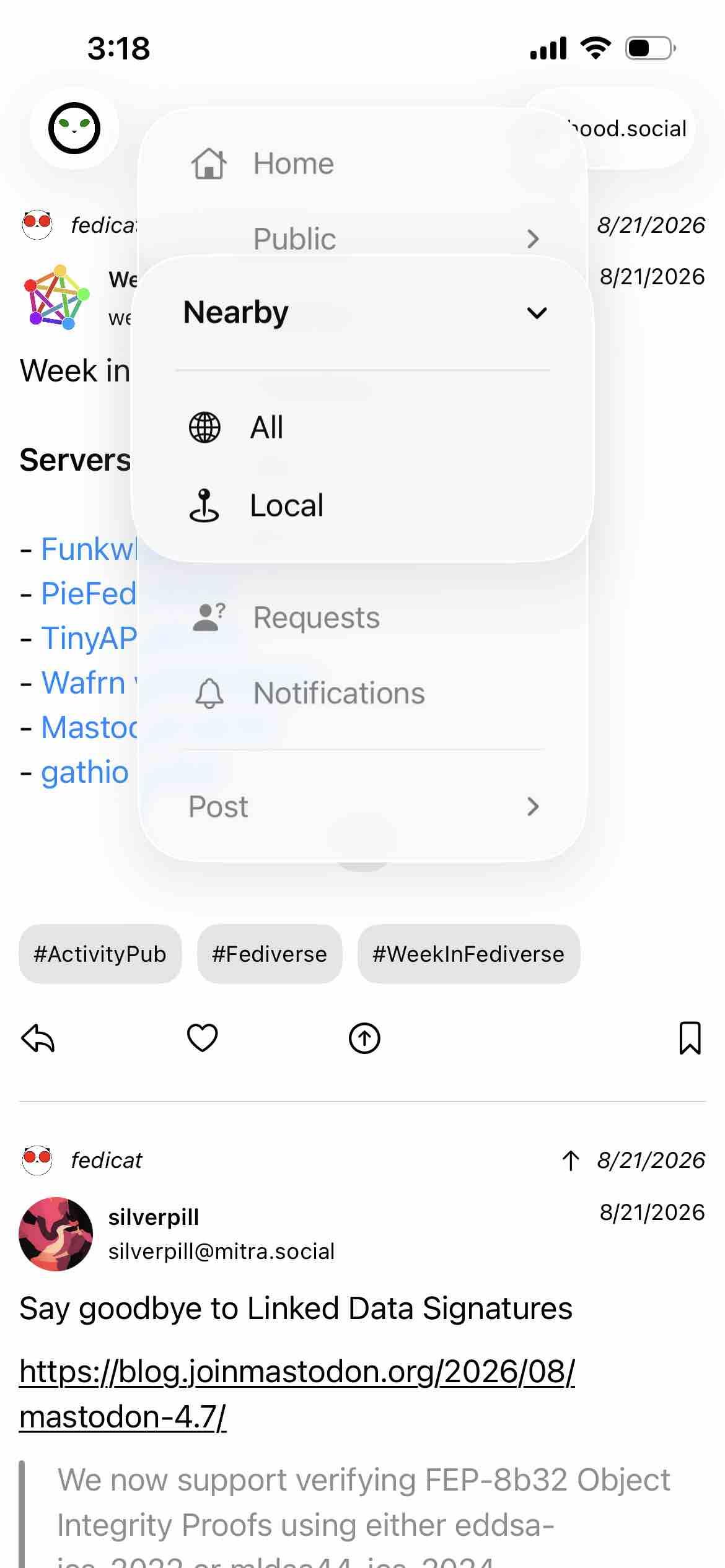Open the Post submenu
The image size is (725, 1568).
click(x=364, y=806)
